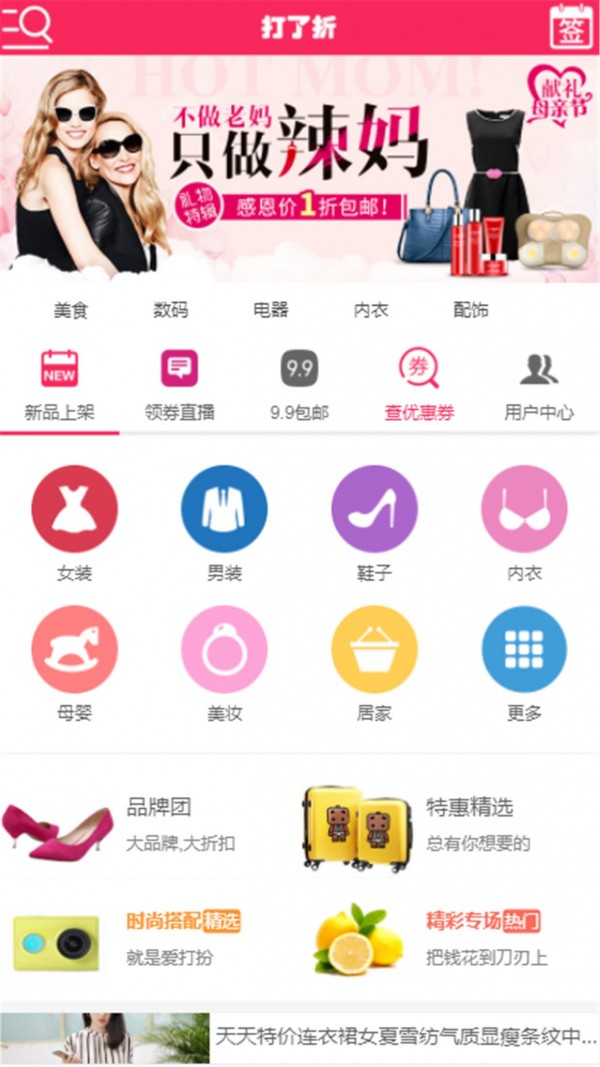Browse the 鞋子 category

374,523
